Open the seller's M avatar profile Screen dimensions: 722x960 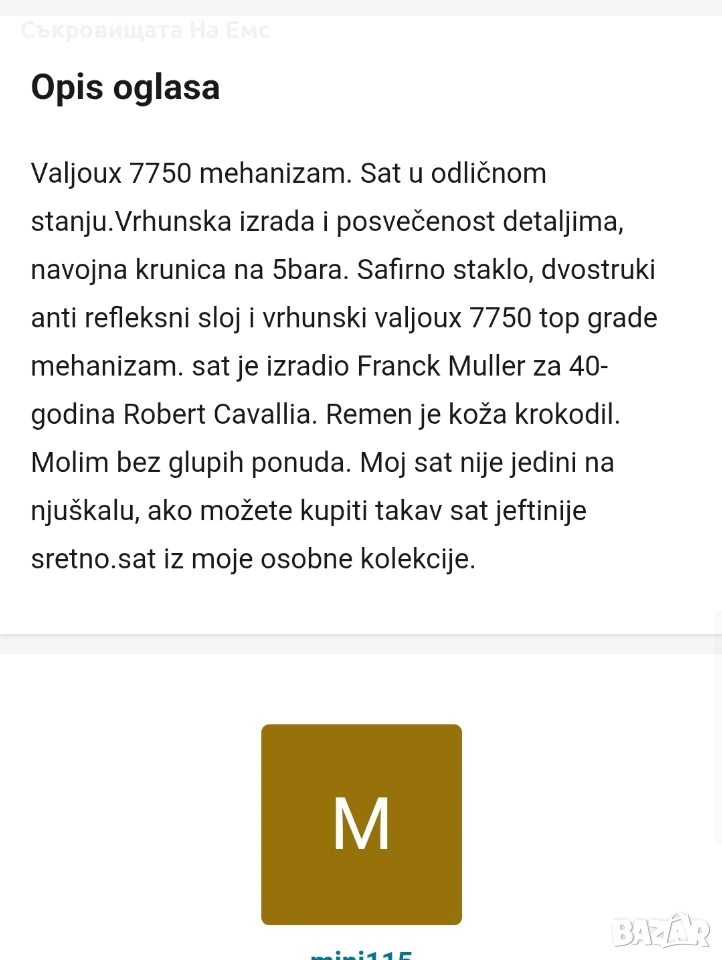coord(361,824)
